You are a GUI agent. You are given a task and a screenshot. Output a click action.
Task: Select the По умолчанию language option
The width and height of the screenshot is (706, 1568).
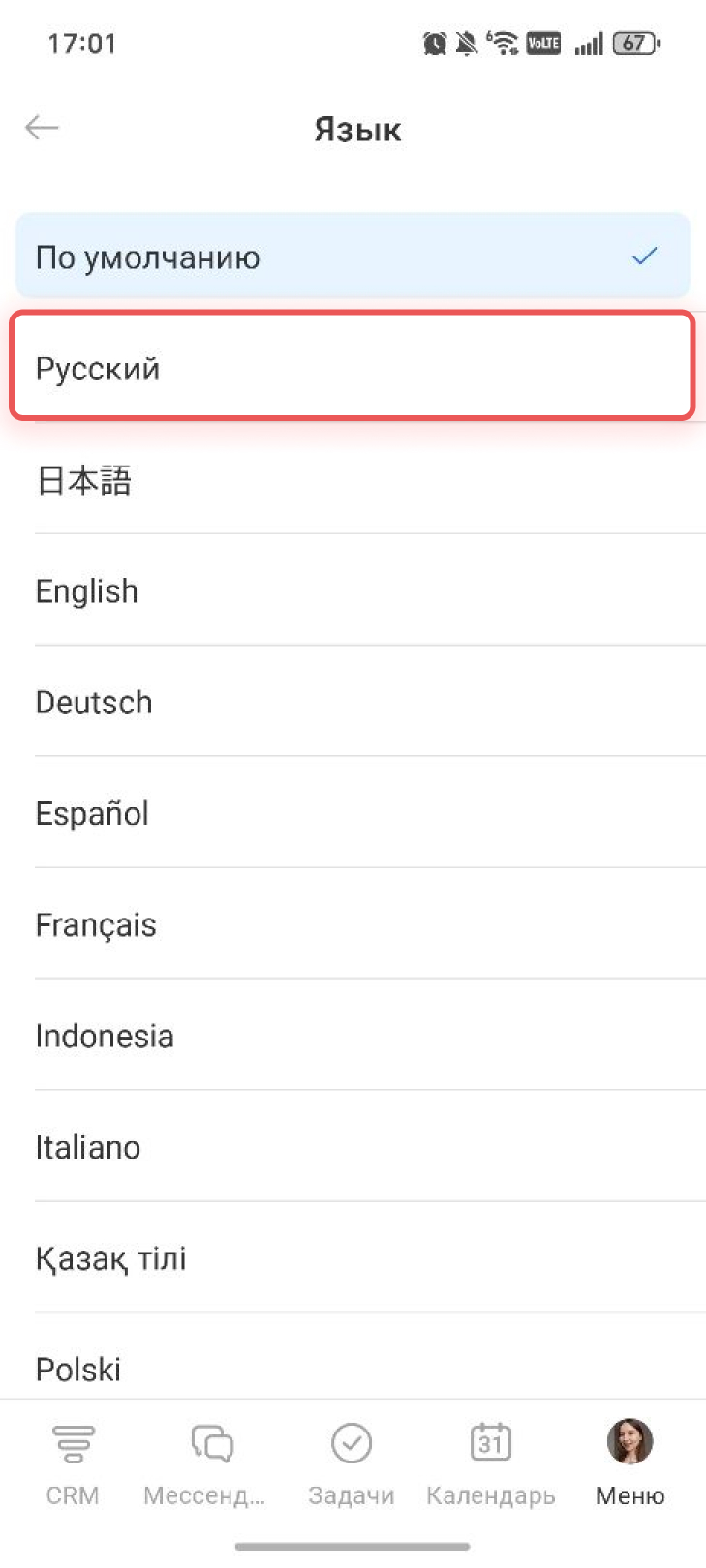tap(353, 256)
